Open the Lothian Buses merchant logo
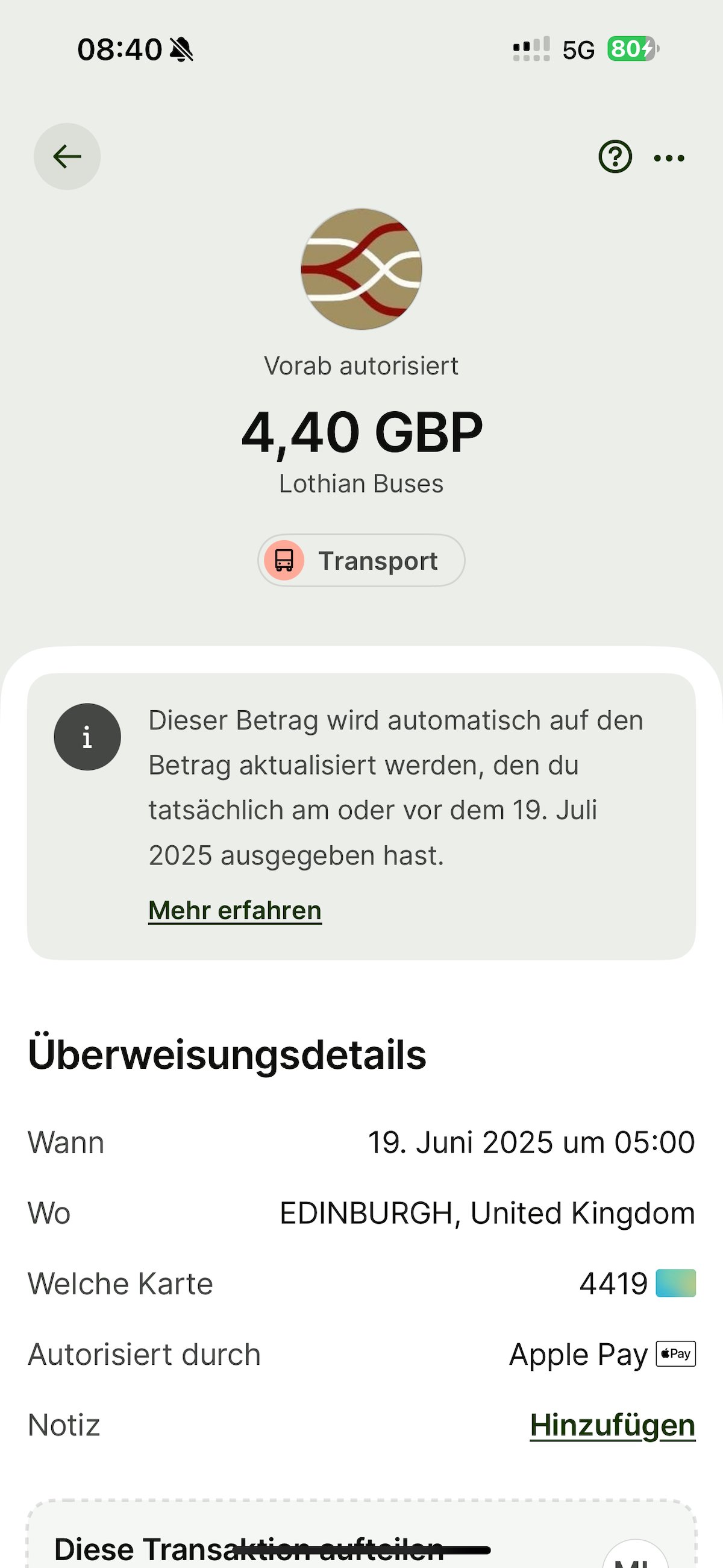 tap(361, 269)
